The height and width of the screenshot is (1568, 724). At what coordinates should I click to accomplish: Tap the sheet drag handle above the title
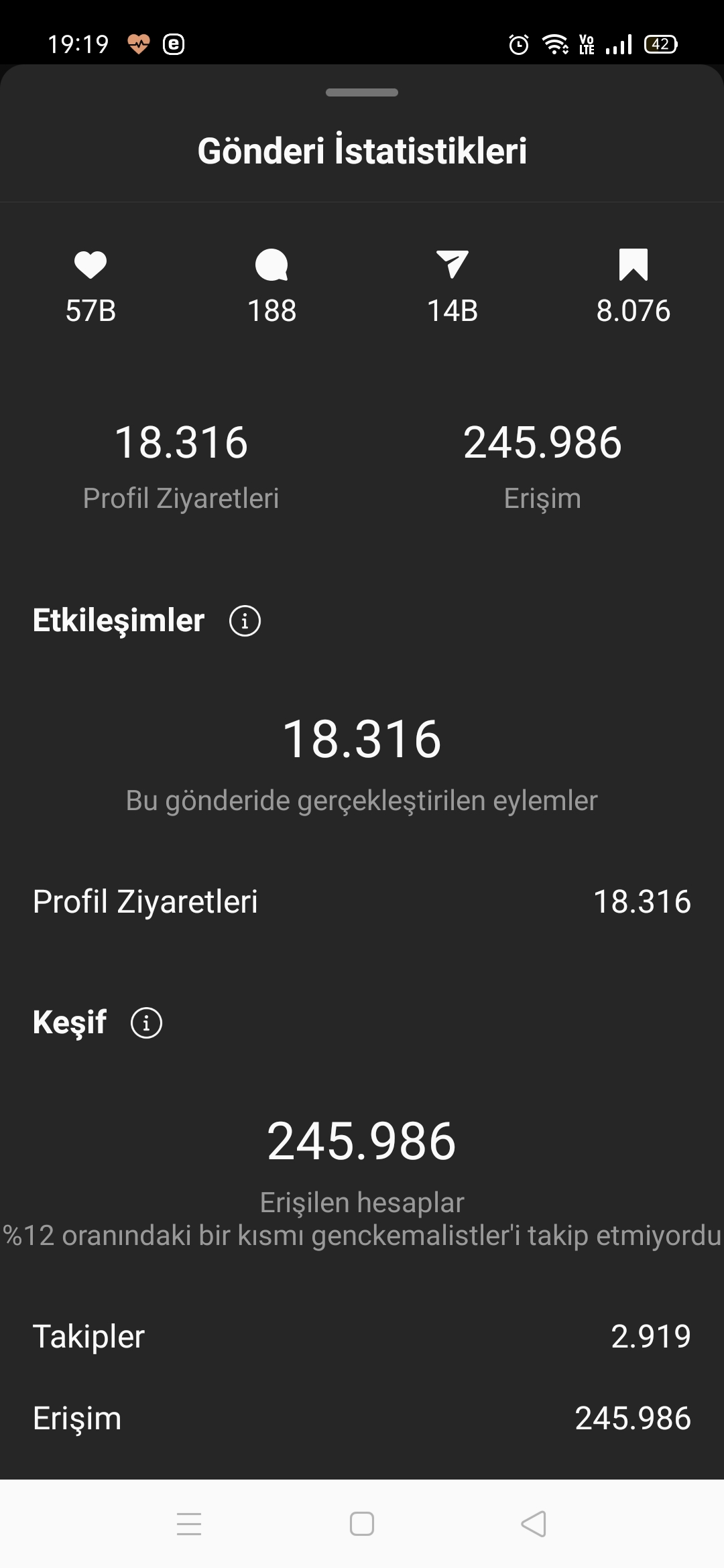(x=362, y=92)
